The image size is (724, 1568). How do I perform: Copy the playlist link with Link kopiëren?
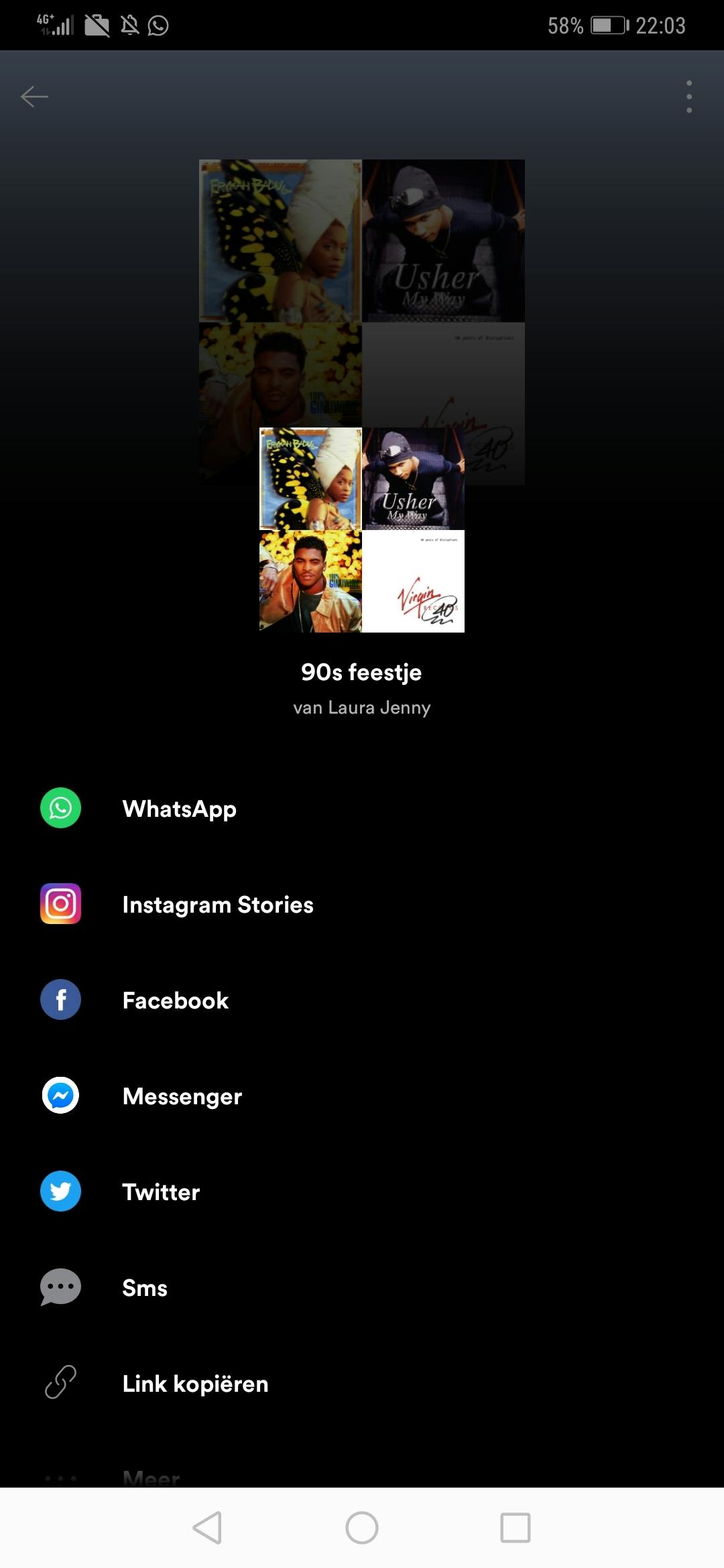click(194, 1383)
